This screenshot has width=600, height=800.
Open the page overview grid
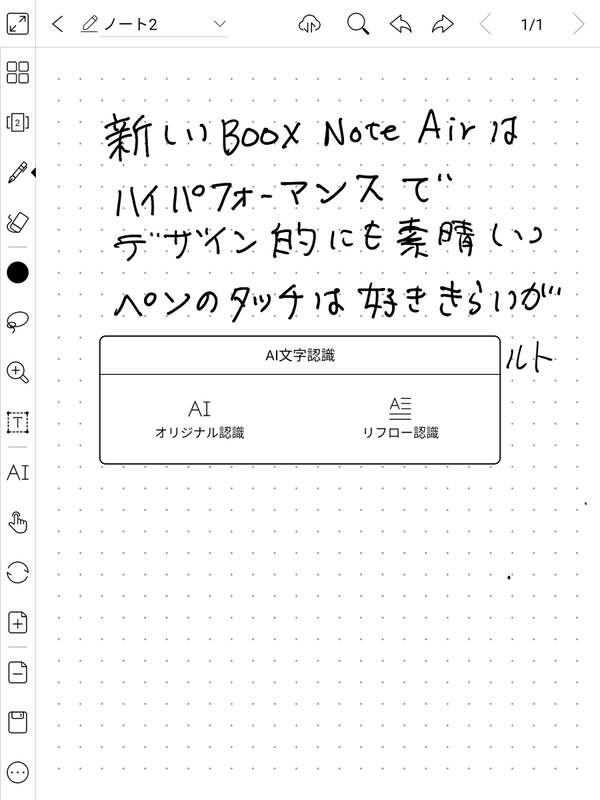(18, 72)
